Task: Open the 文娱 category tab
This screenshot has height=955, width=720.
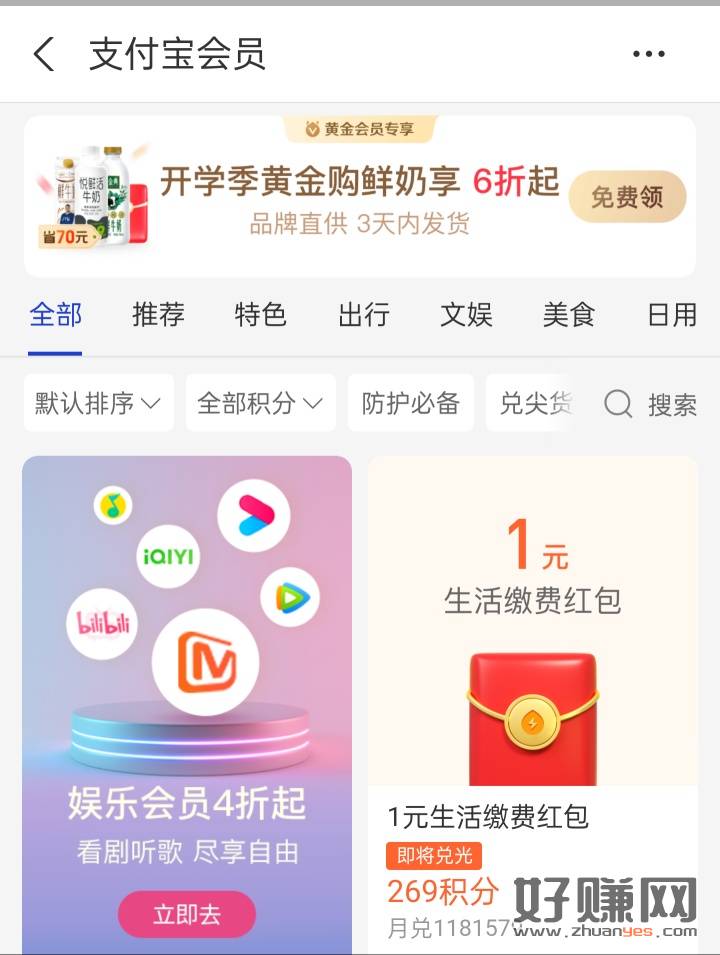Action: 466,315
